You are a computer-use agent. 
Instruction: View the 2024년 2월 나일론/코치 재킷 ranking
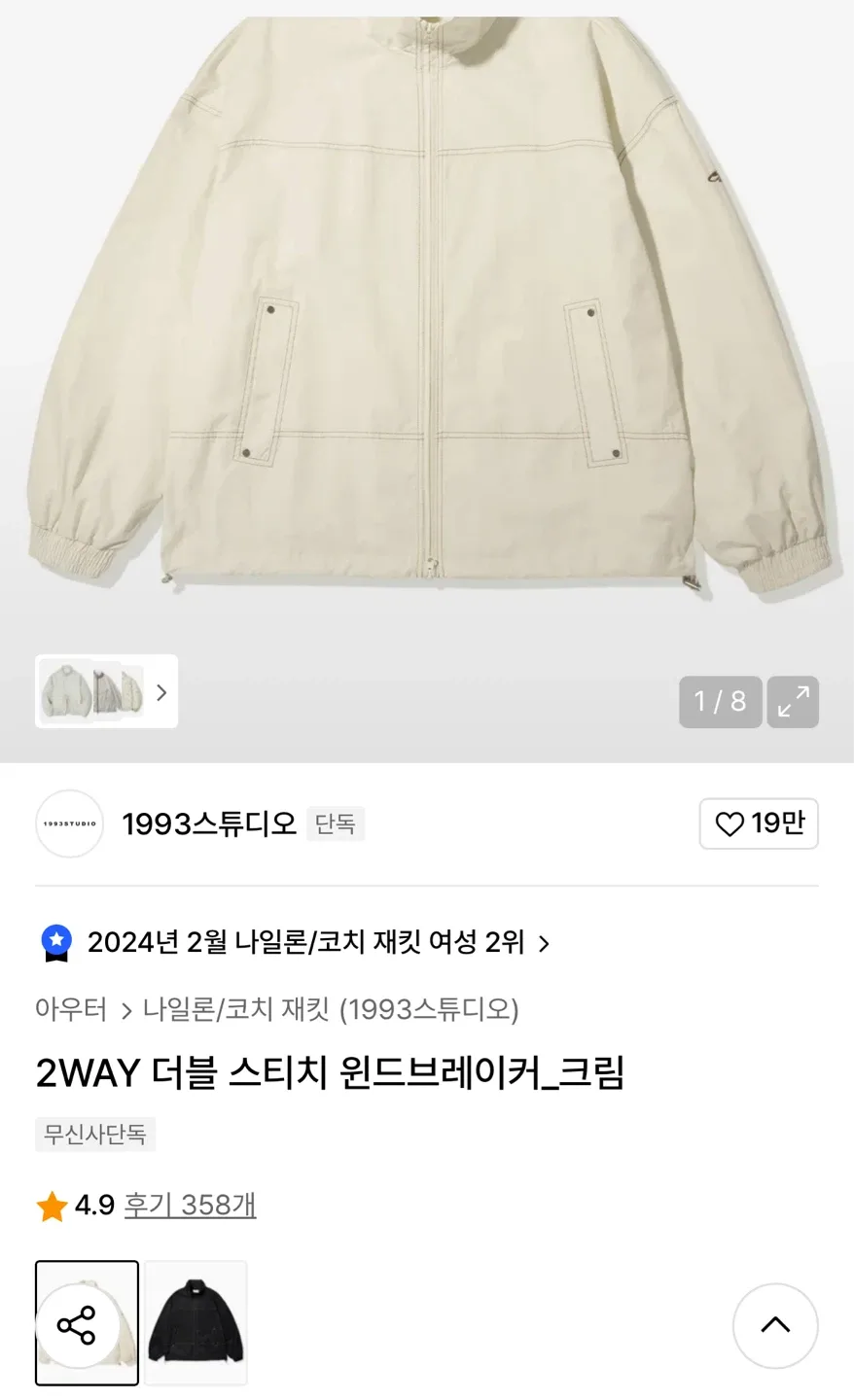click(305, 942)
